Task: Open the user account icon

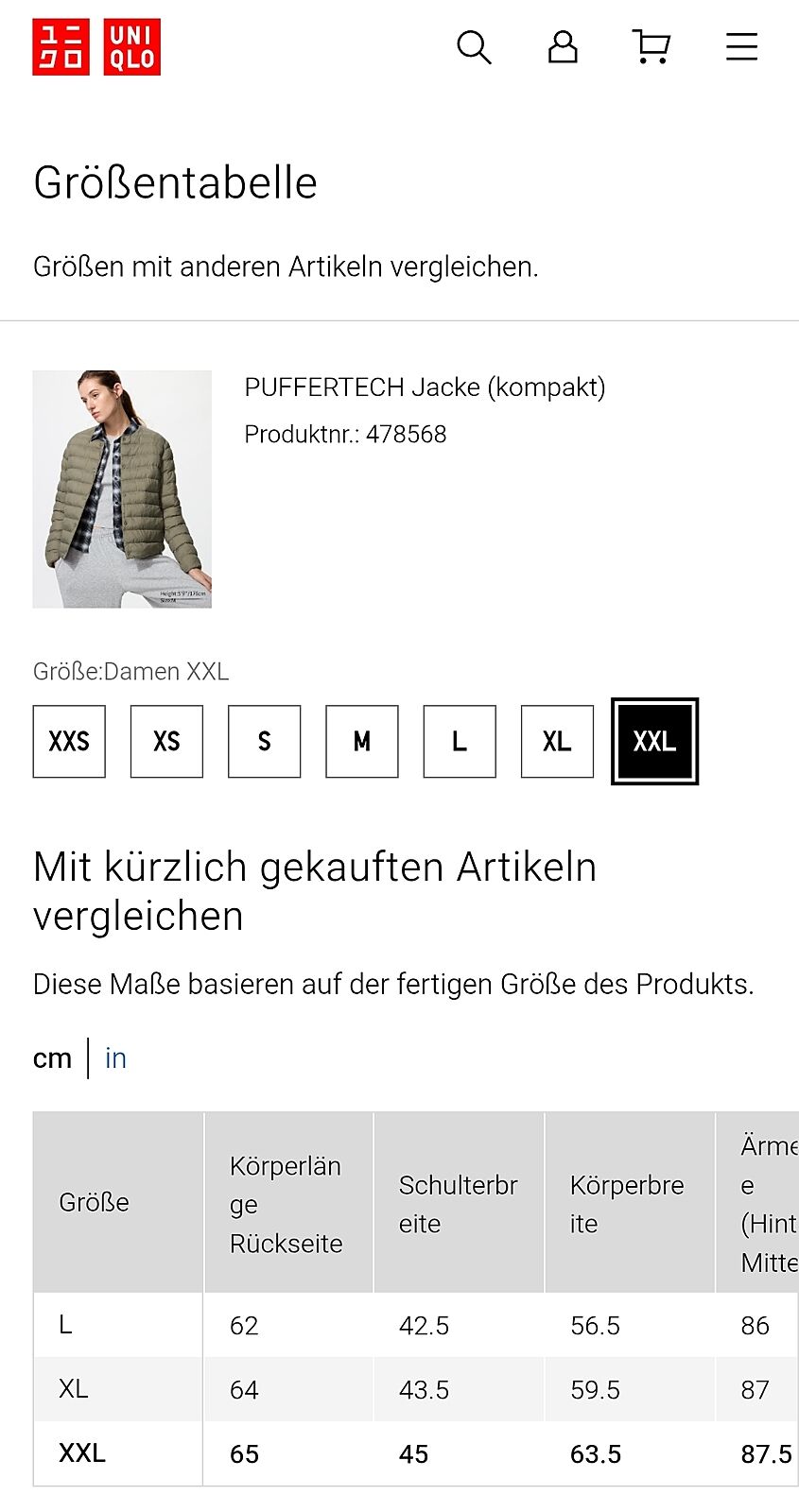Action: (x=563, y=46)
